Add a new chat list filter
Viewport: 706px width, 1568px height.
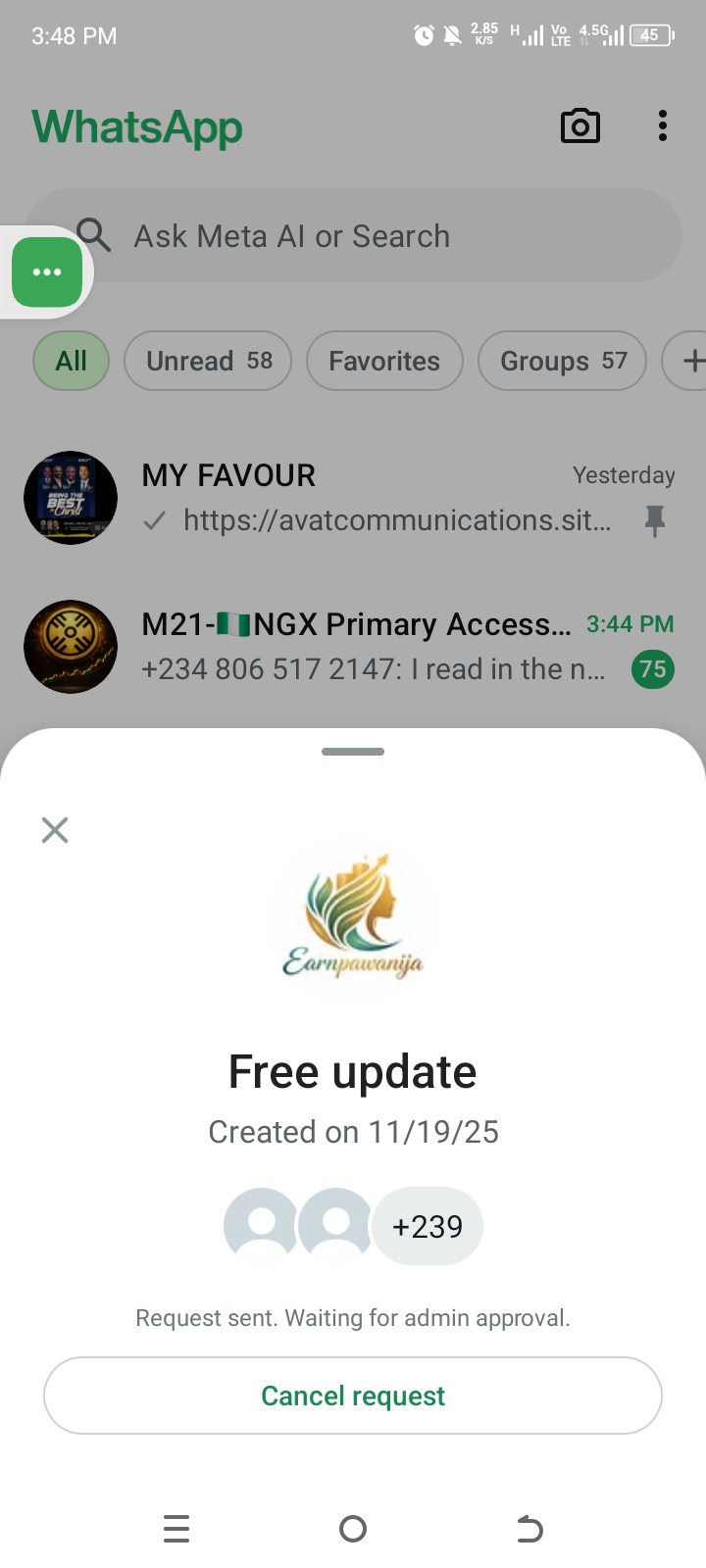point(689,361)
